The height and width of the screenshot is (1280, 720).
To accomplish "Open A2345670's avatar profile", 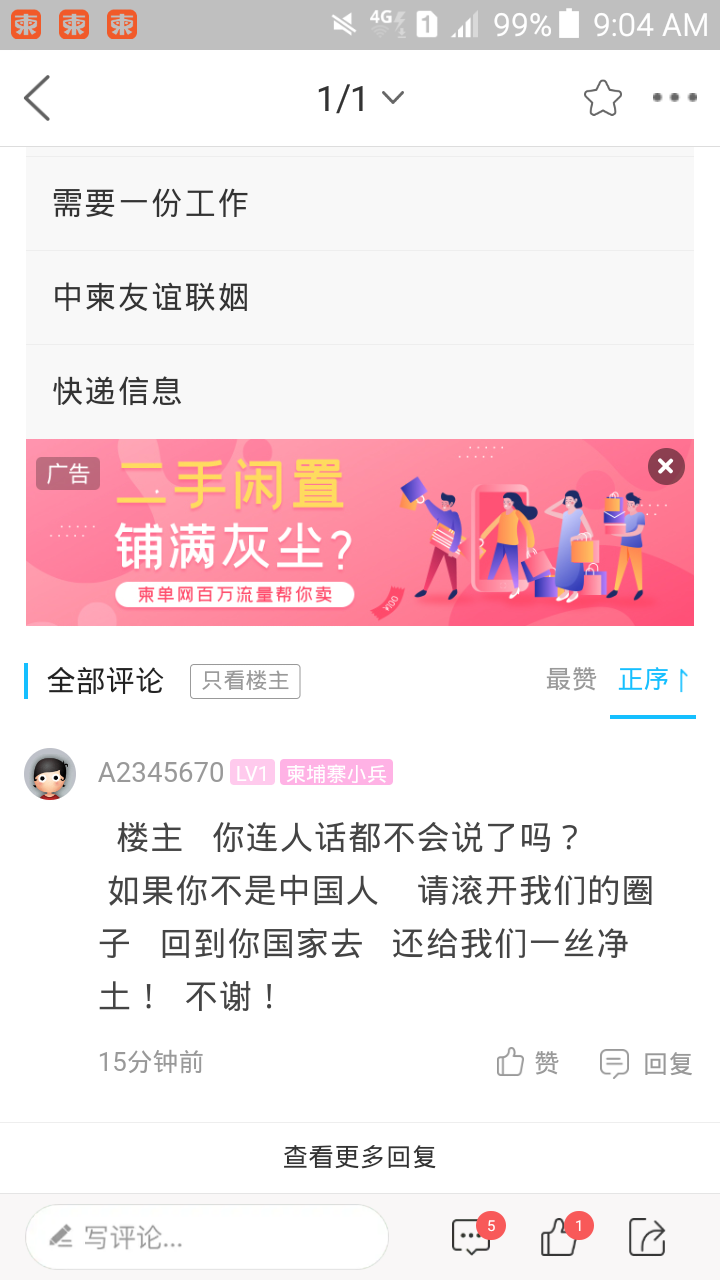I will tap(50, 774).
